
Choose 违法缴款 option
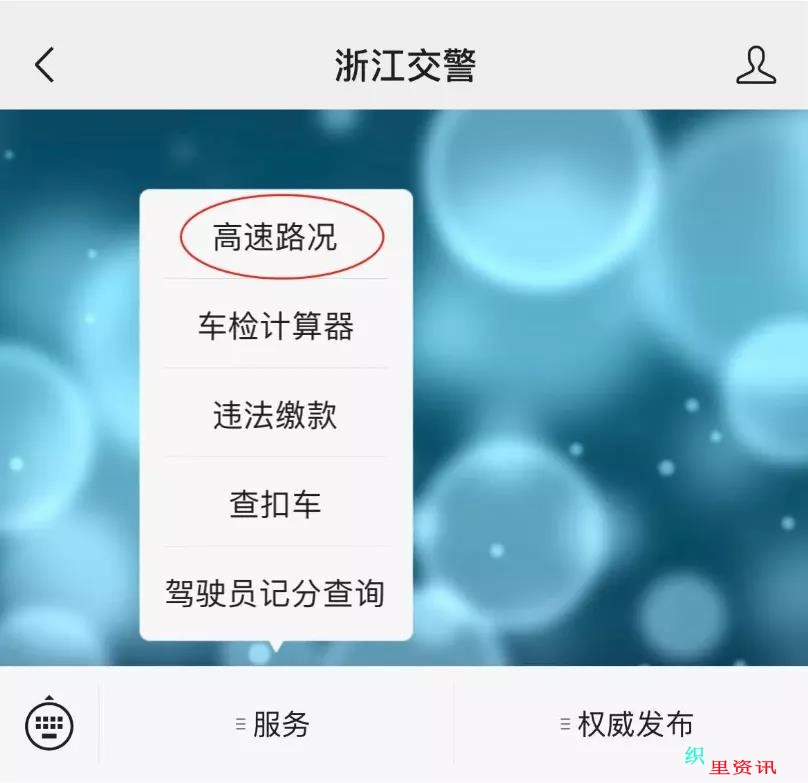coord(275,415)
